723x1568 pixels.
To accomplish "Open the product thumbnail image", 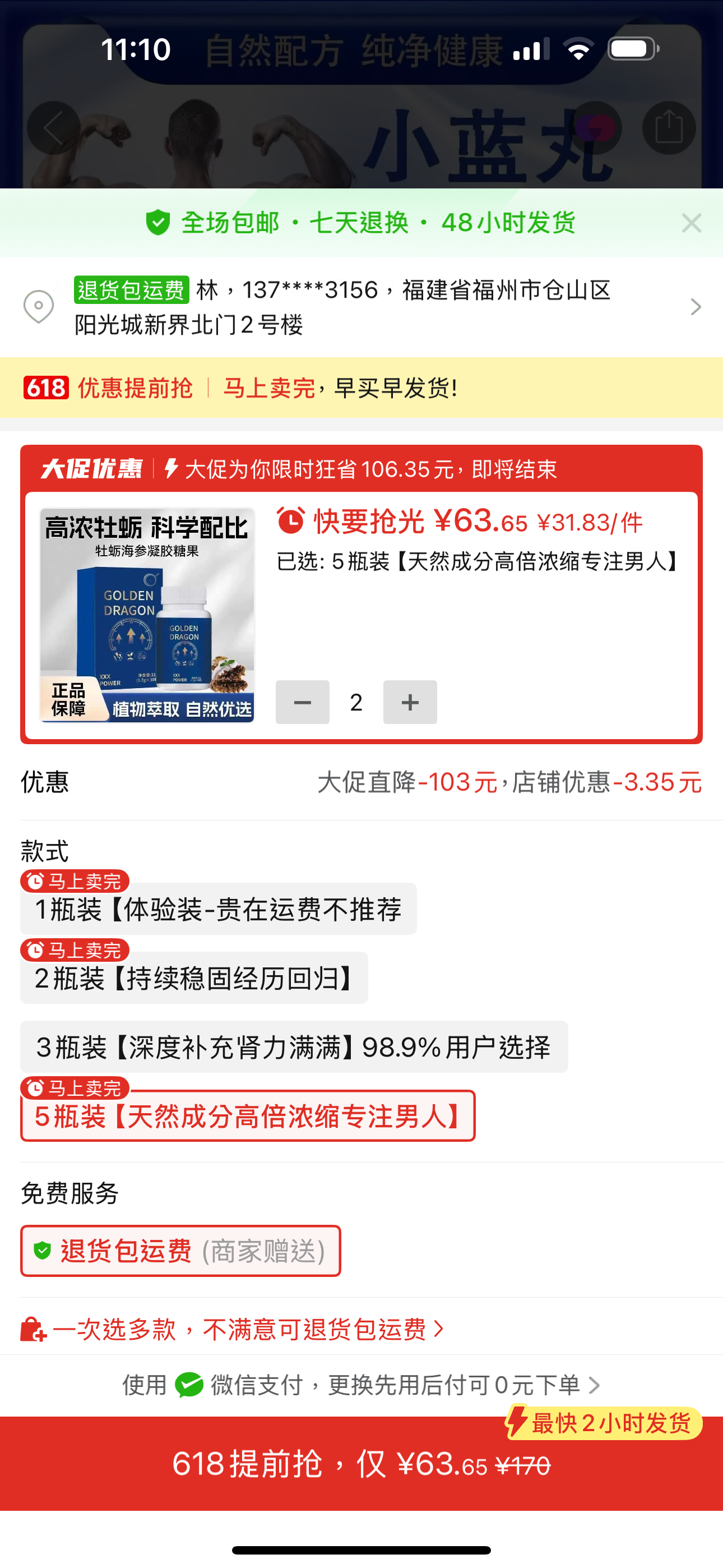I will pyautogui.click(x=147, y=615).
